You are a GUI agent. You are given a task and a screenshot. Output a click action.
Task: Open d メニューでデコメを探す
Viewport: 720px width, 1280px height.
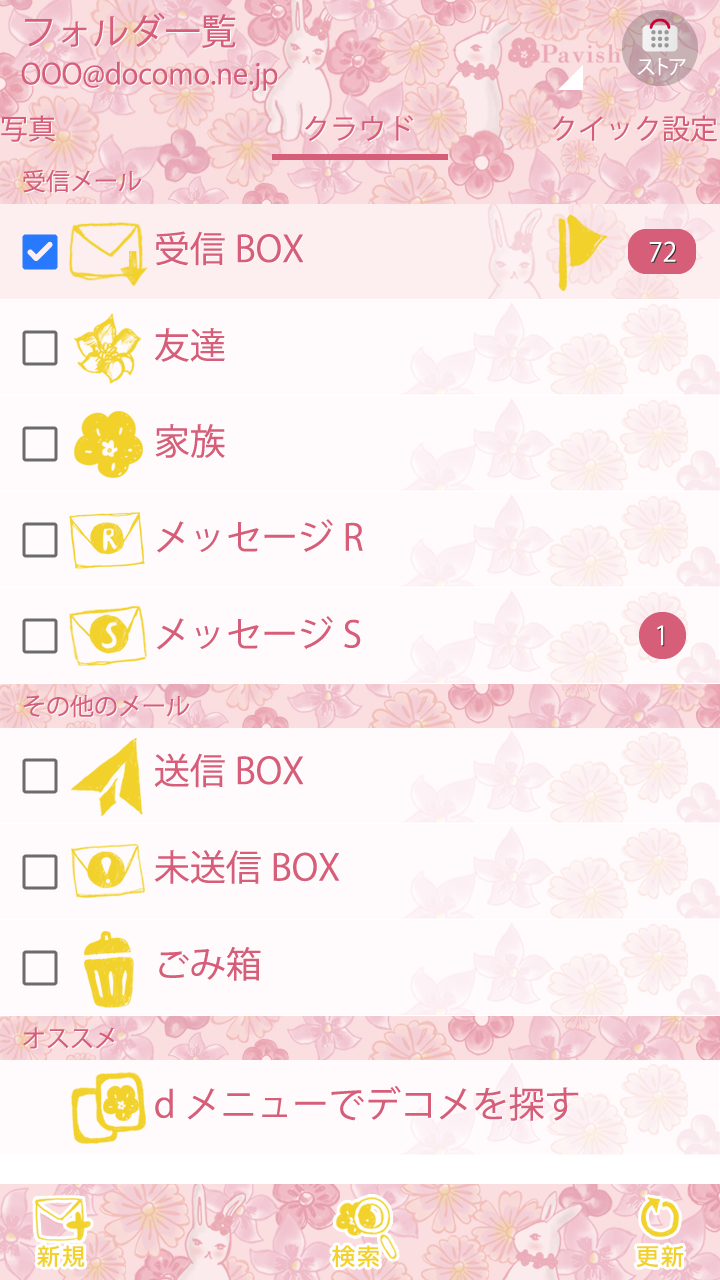[x=366, y=1106]
